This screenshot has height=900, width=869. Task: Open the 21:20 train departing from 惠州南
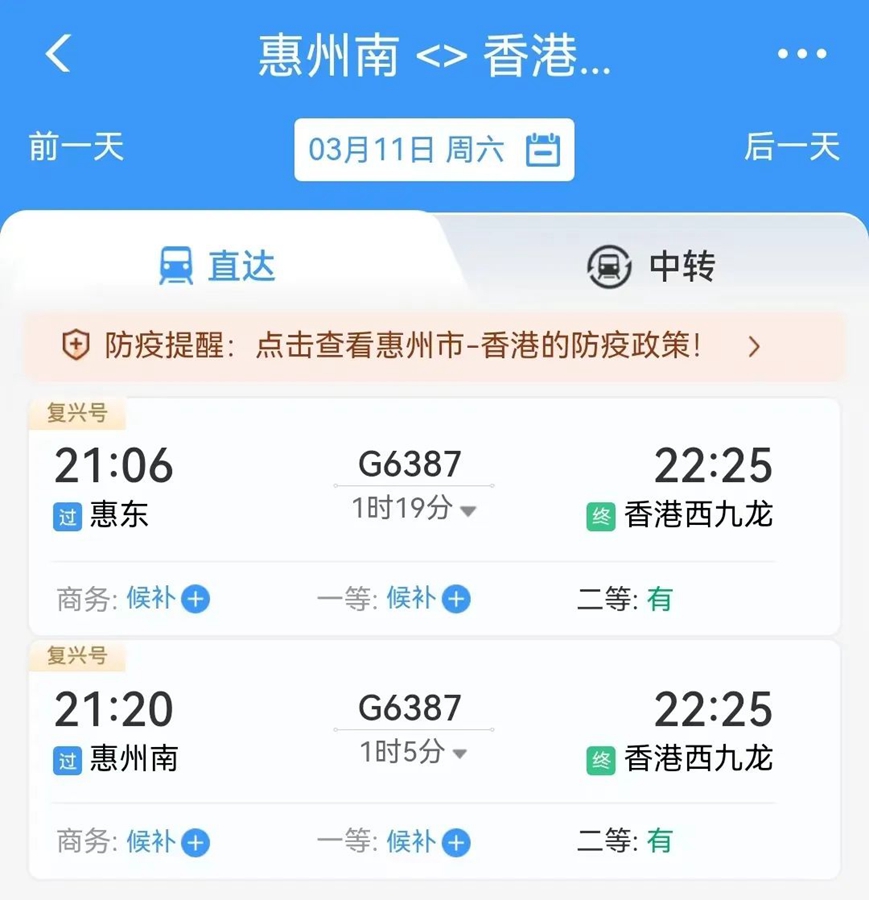pos(434,733)
